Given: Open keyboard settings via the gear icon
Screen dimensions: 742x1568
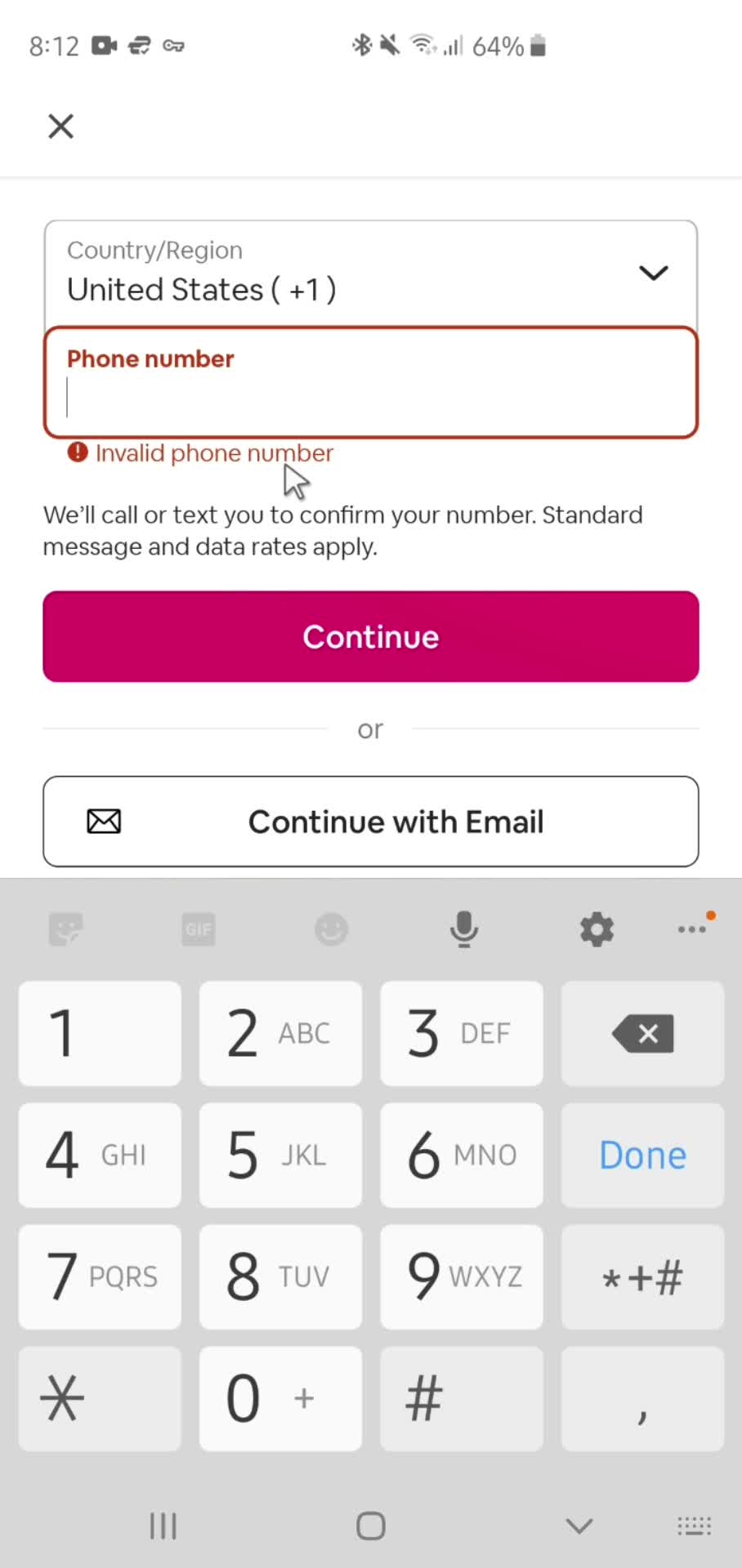Looking at the screenshot, I should pos(596,929).
